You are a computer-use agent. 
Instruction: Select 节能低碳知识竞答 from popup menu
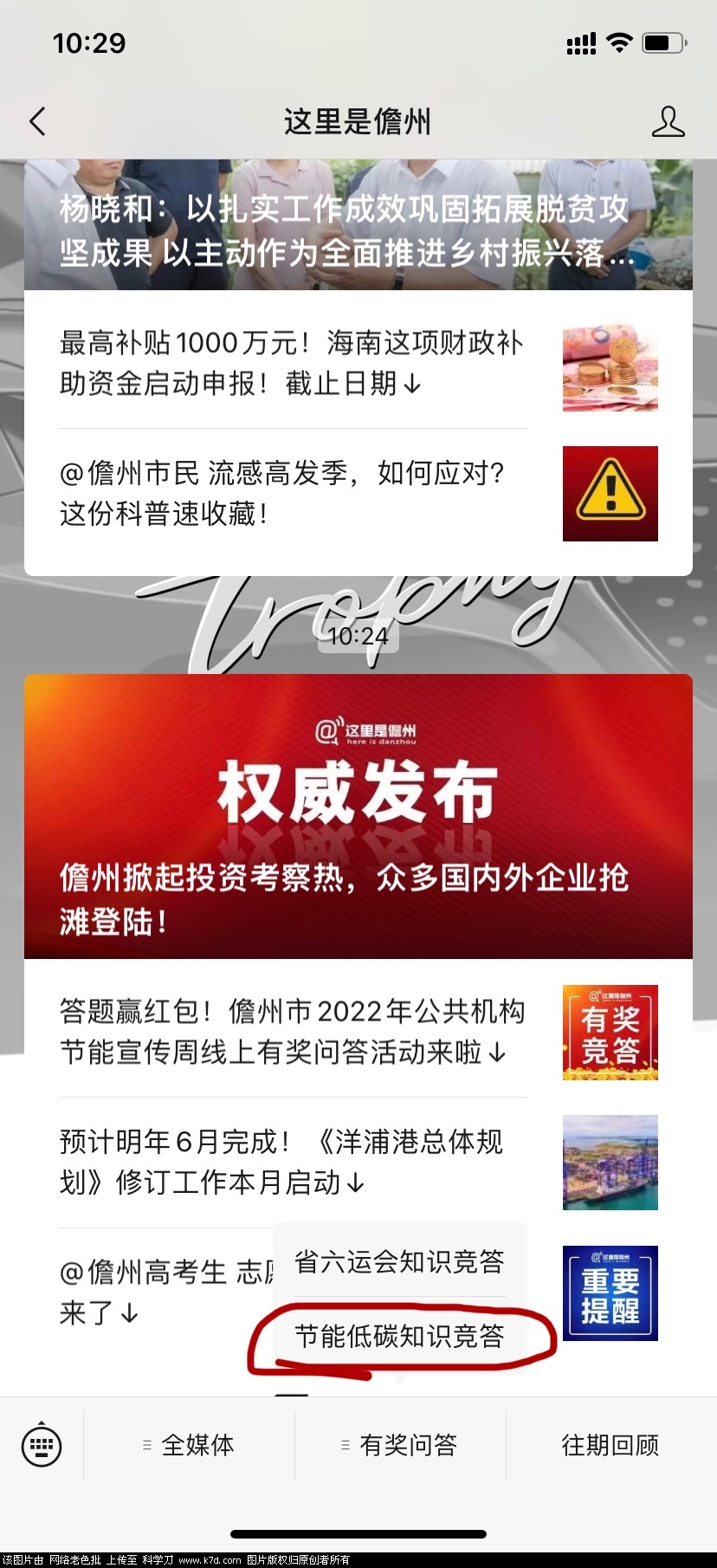tap(399, 1336)
